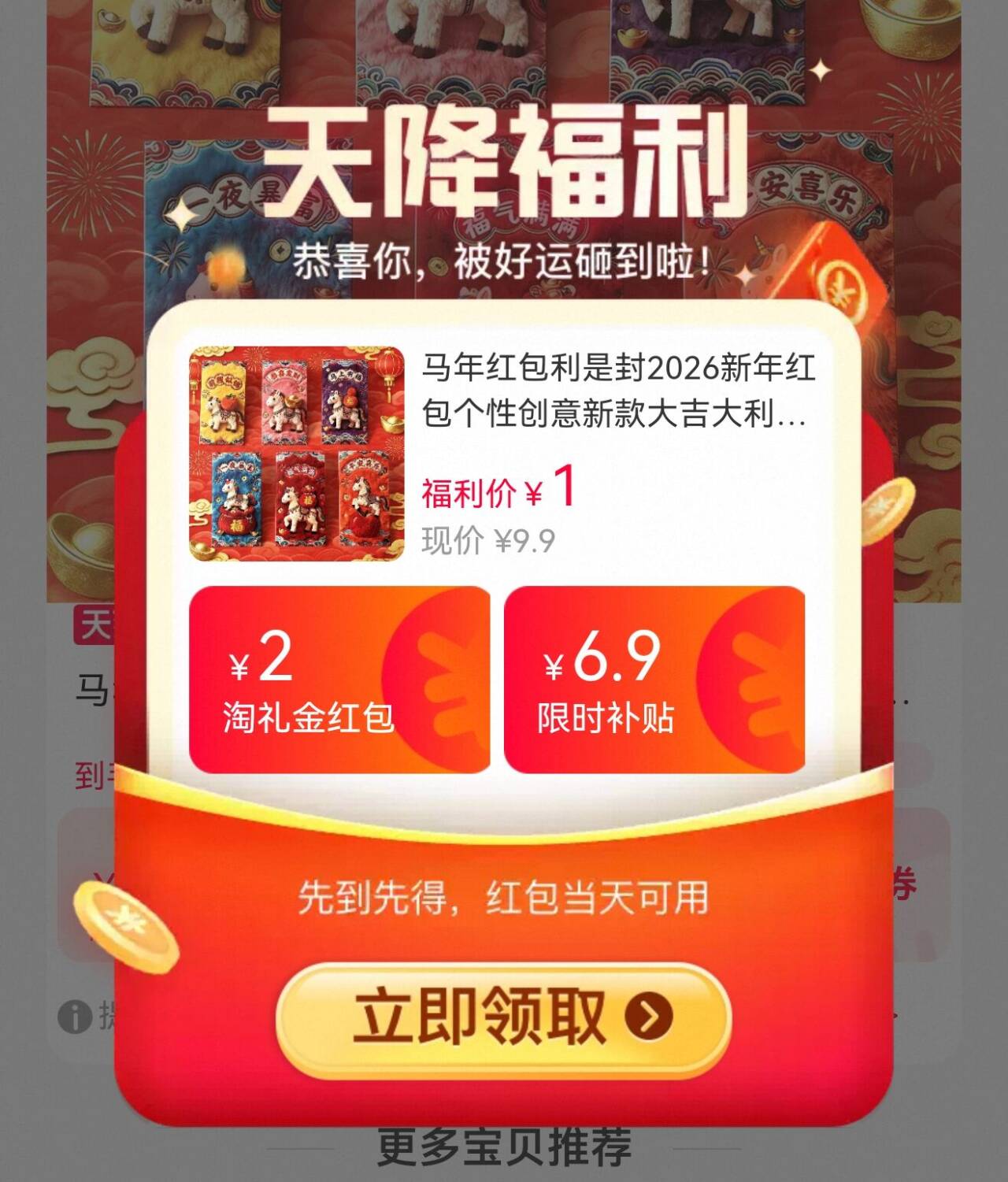Open the 马年红包利是封 product card
This screenshot has height=1182, width=1008.
(x=504, y=453)
